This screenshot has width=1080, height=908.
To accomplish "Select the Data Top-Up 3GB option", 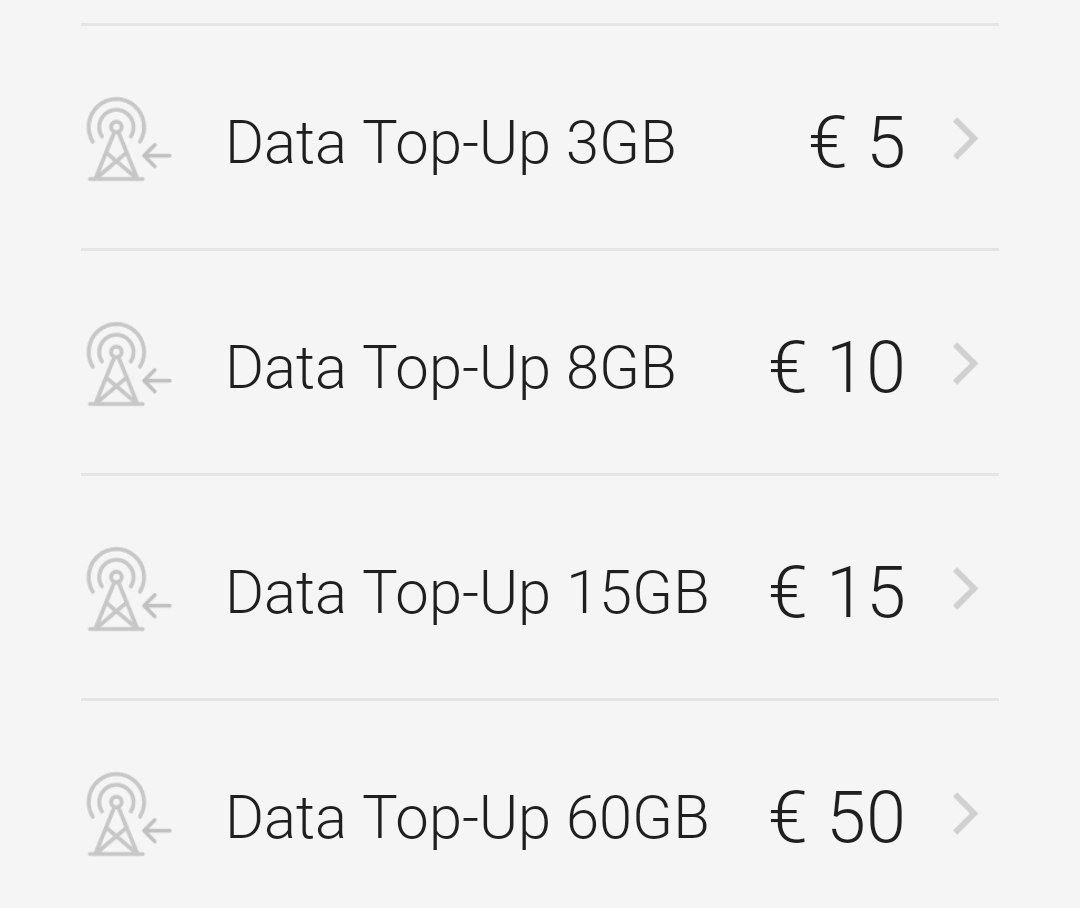I will pyautogui.click(x=450, y=142).
